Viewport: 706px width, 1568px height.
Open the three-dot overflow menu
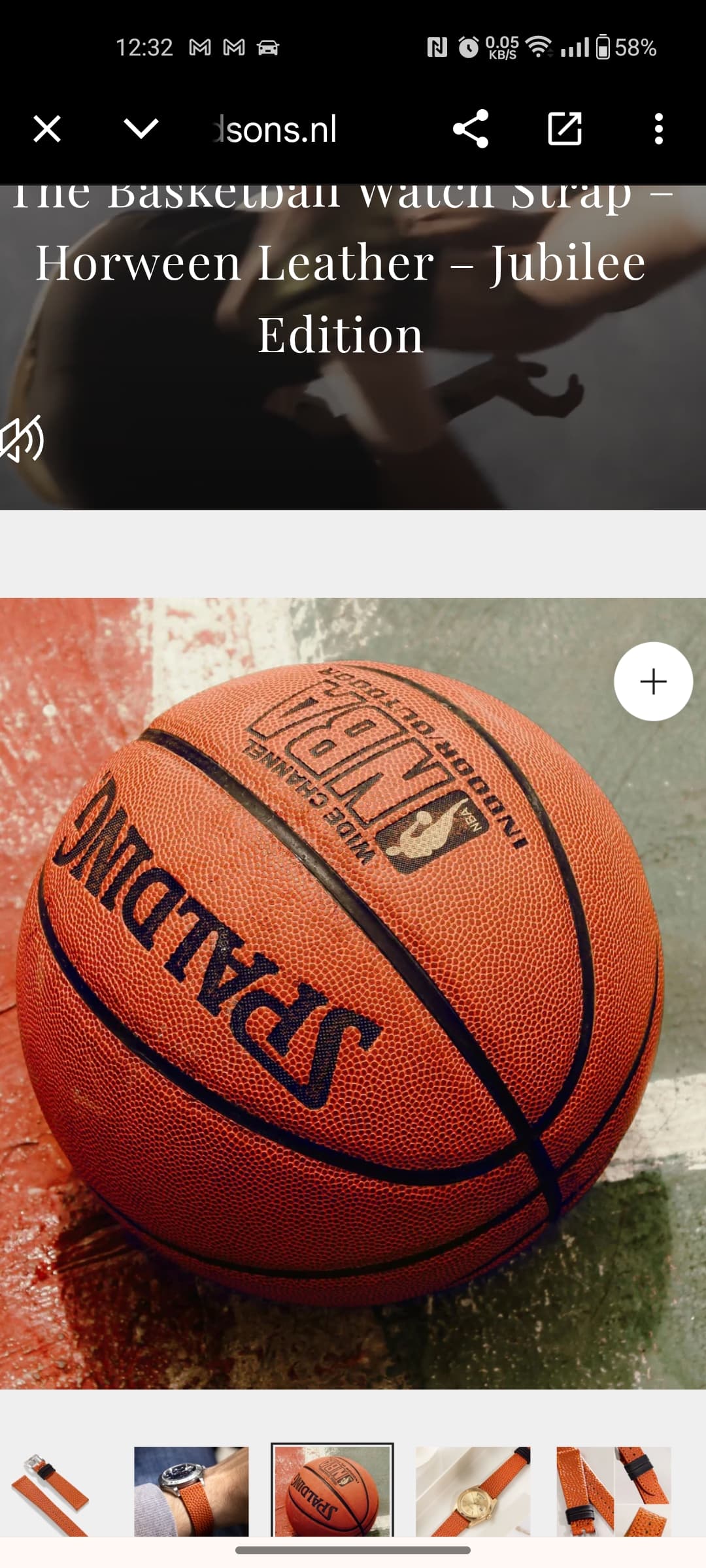[658, 129]
